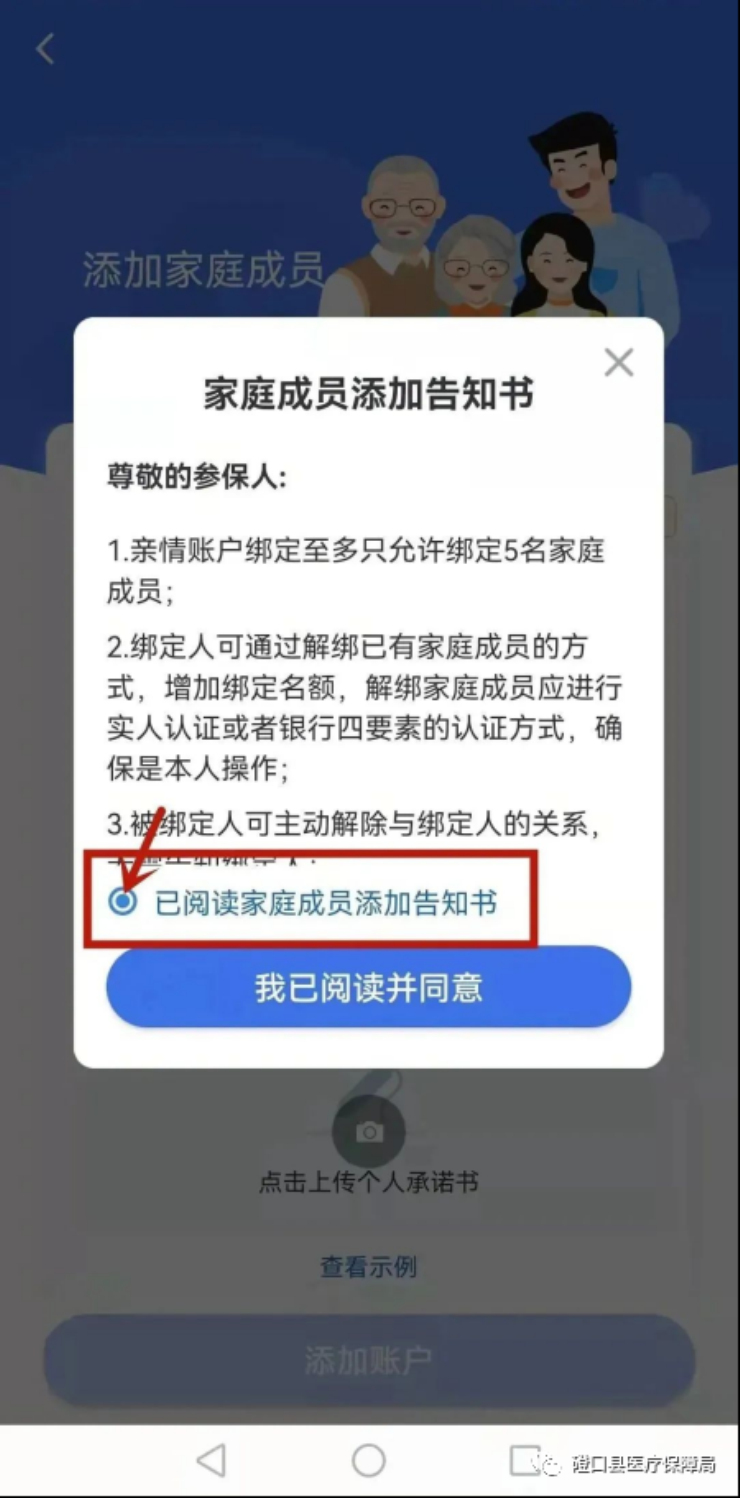Go to the system home screen
The image size is (740, 1498).
pyautogui.click(x=368, y=1461)
